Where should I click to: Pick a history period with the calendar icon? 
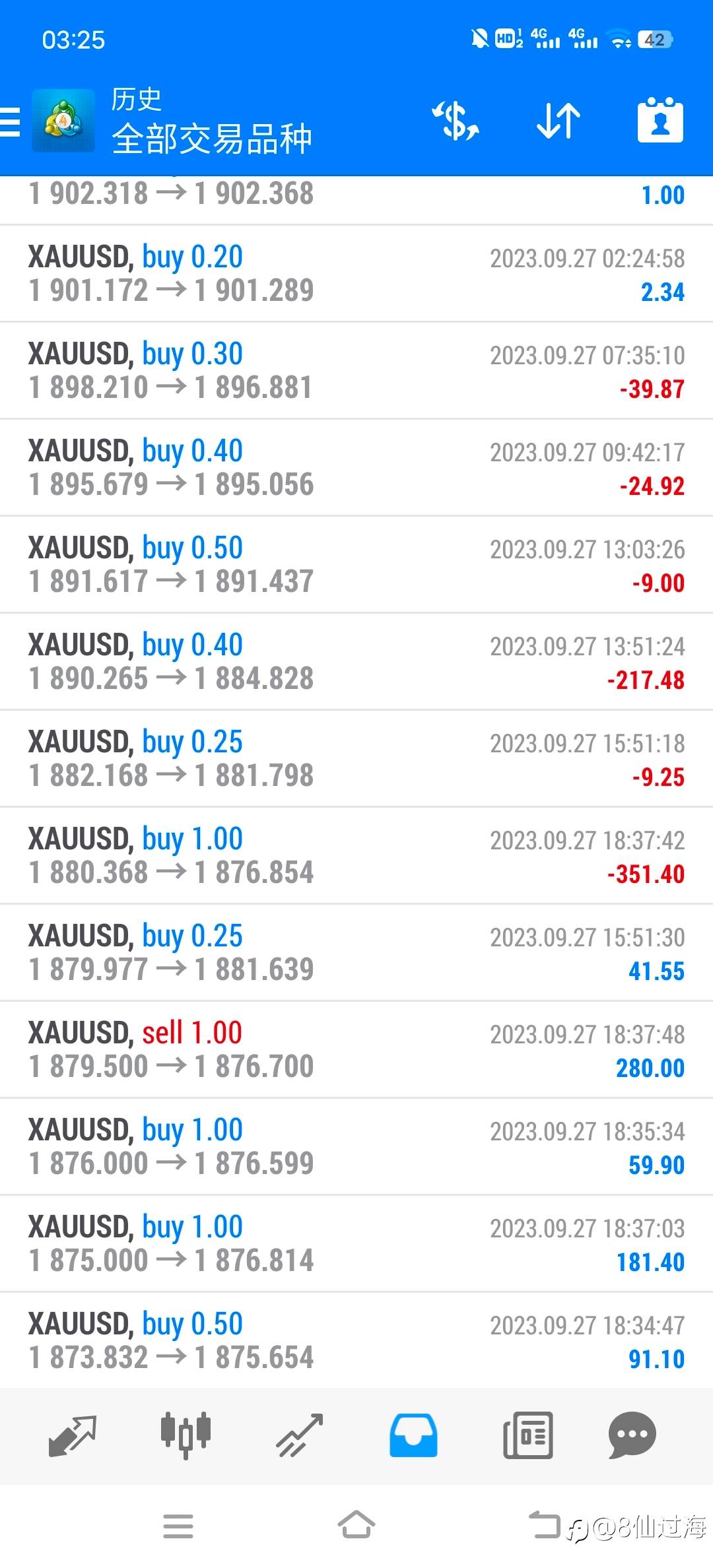[x=660, y=121]
